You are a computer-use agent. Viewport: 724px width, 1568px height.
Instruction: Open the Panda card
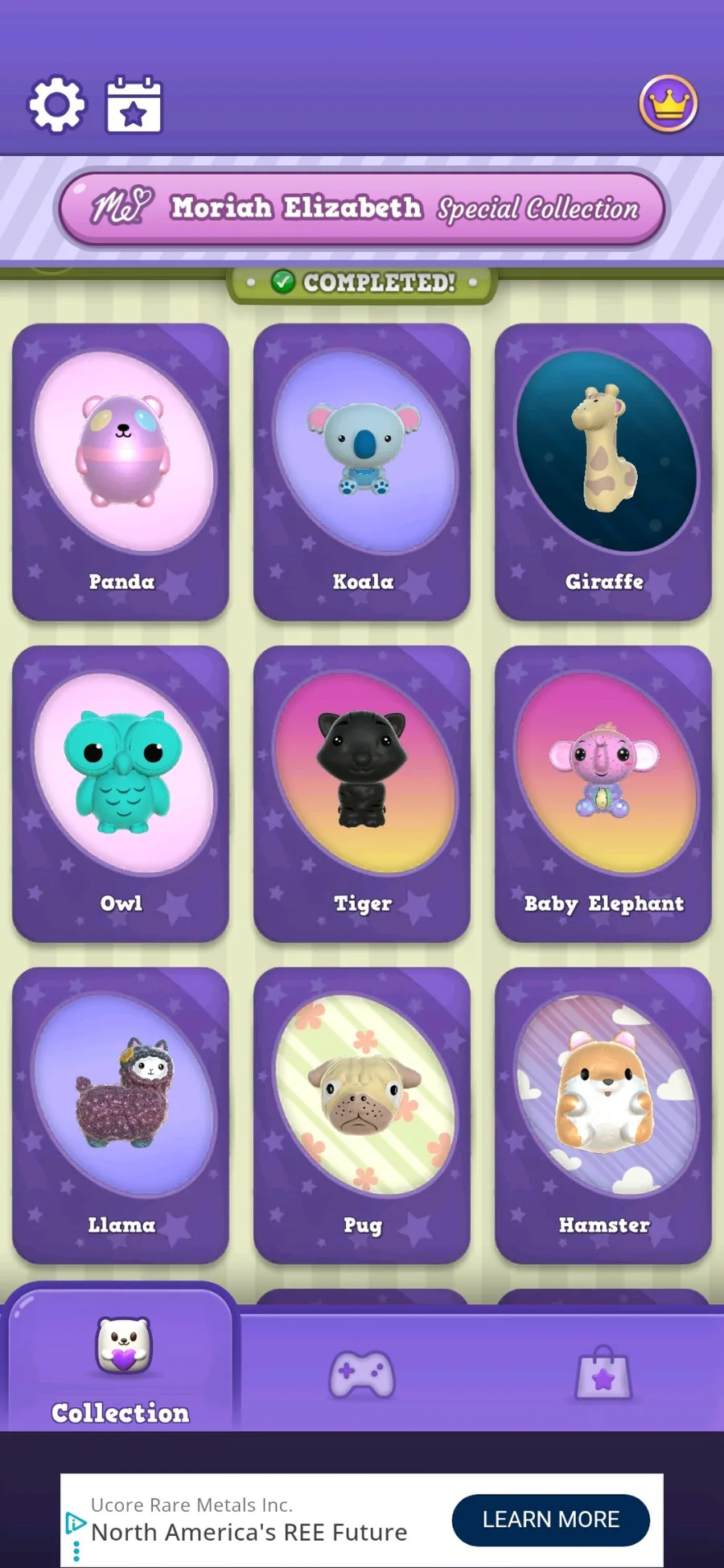pos(121,471)
